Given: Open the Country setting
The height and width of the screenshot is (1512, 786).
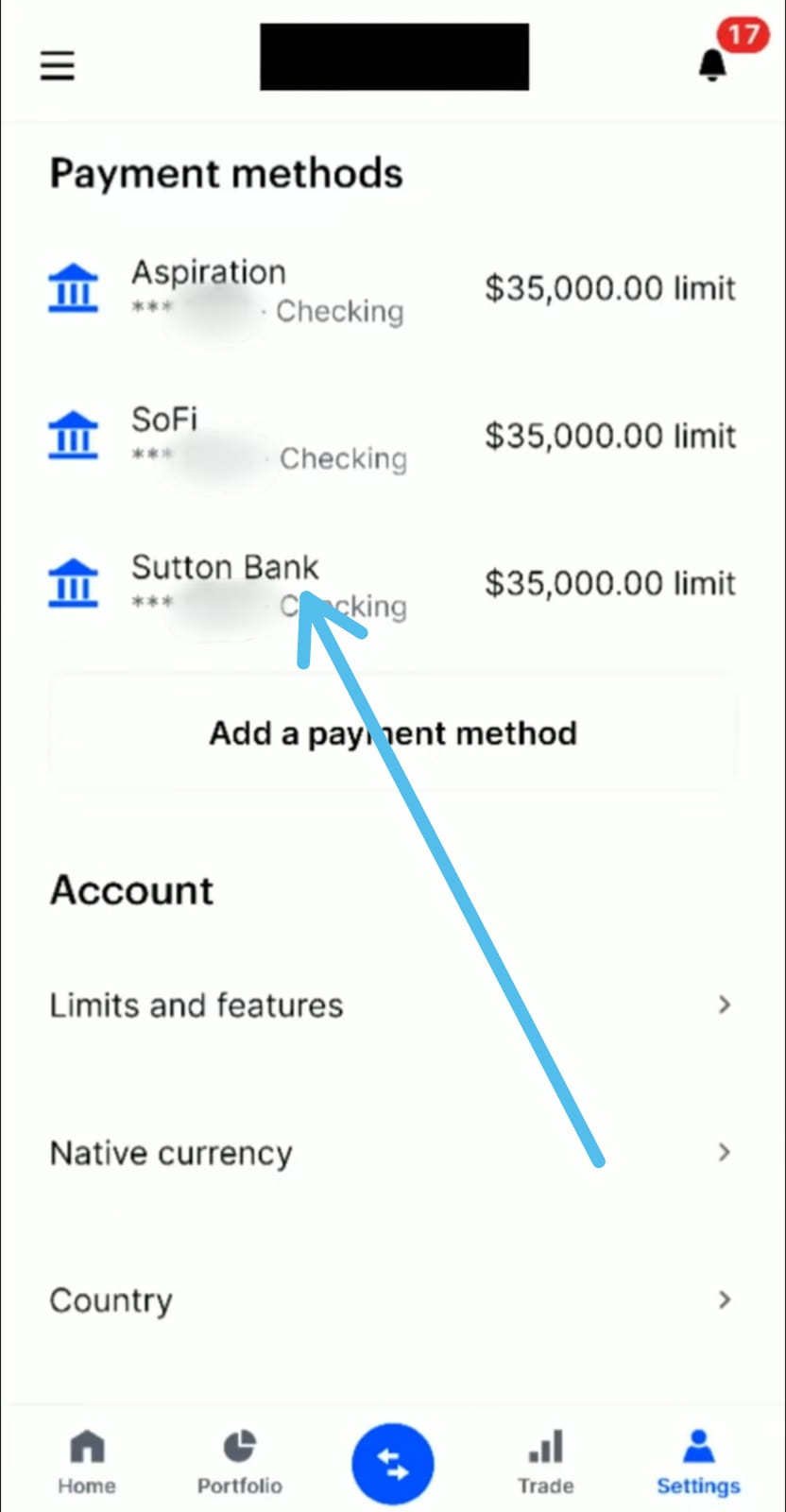Looking at the screenshot, I should [x=392, y=1299].
